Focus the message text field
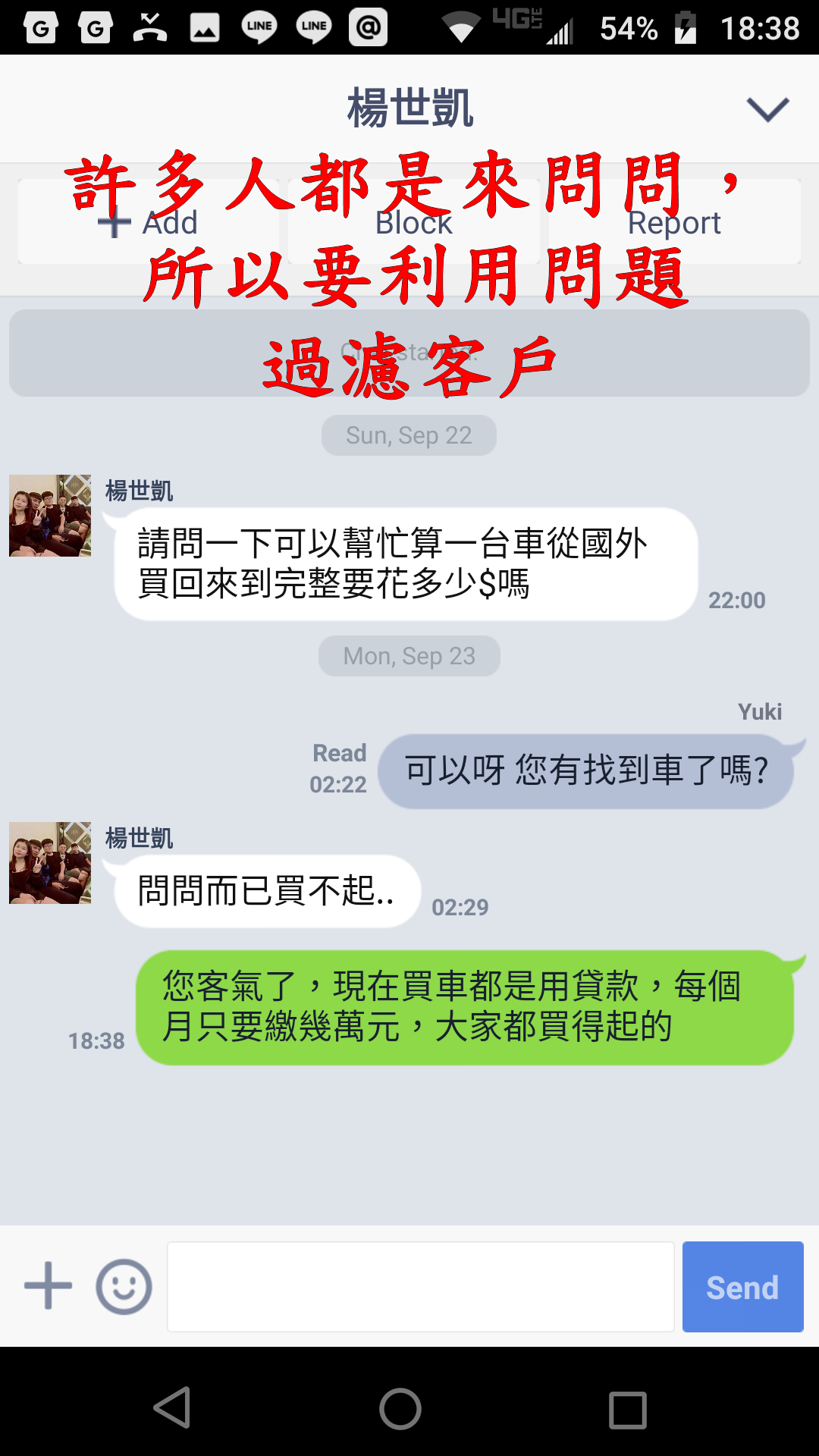 tap(421, 1286)
